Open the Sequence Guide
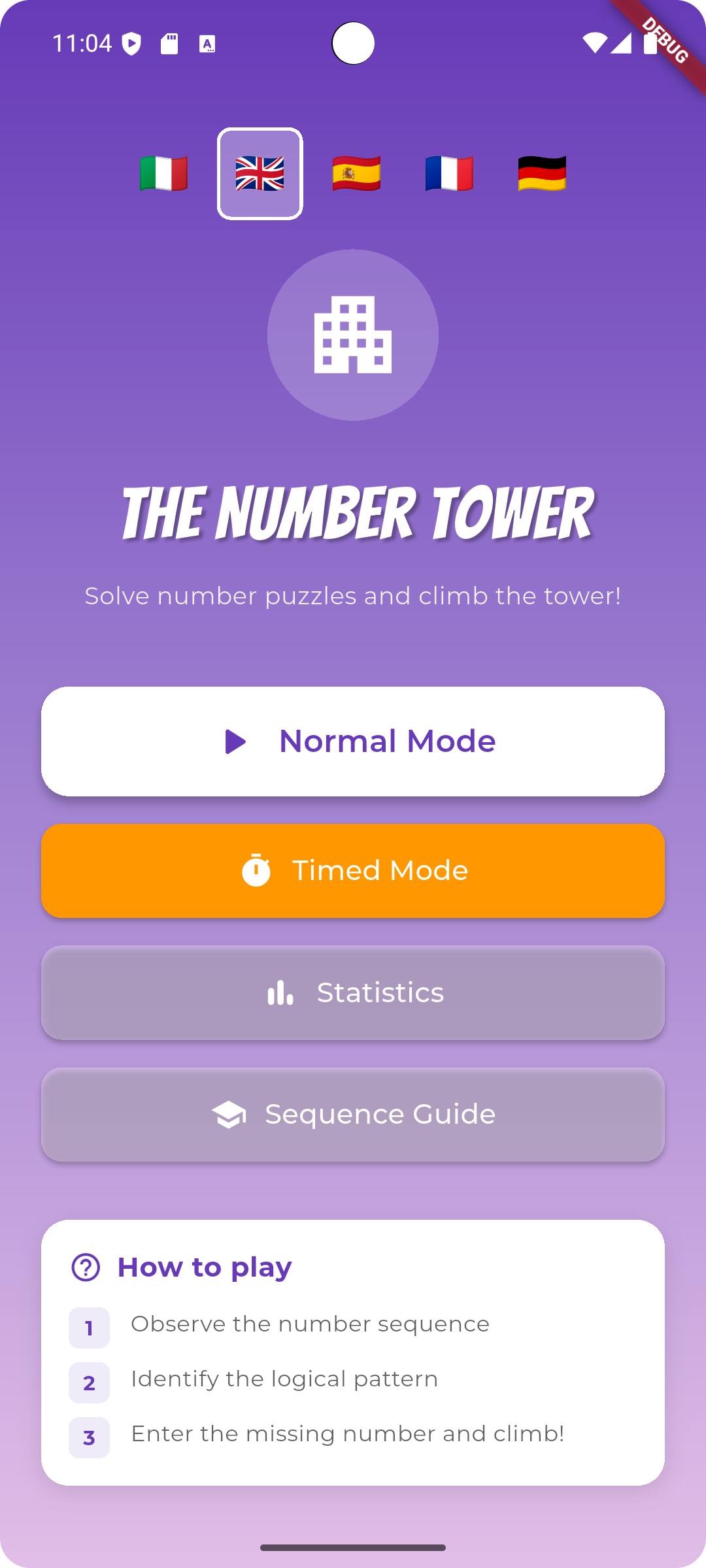Viewport: 706px width, 1568px height. coord(353,1114)
